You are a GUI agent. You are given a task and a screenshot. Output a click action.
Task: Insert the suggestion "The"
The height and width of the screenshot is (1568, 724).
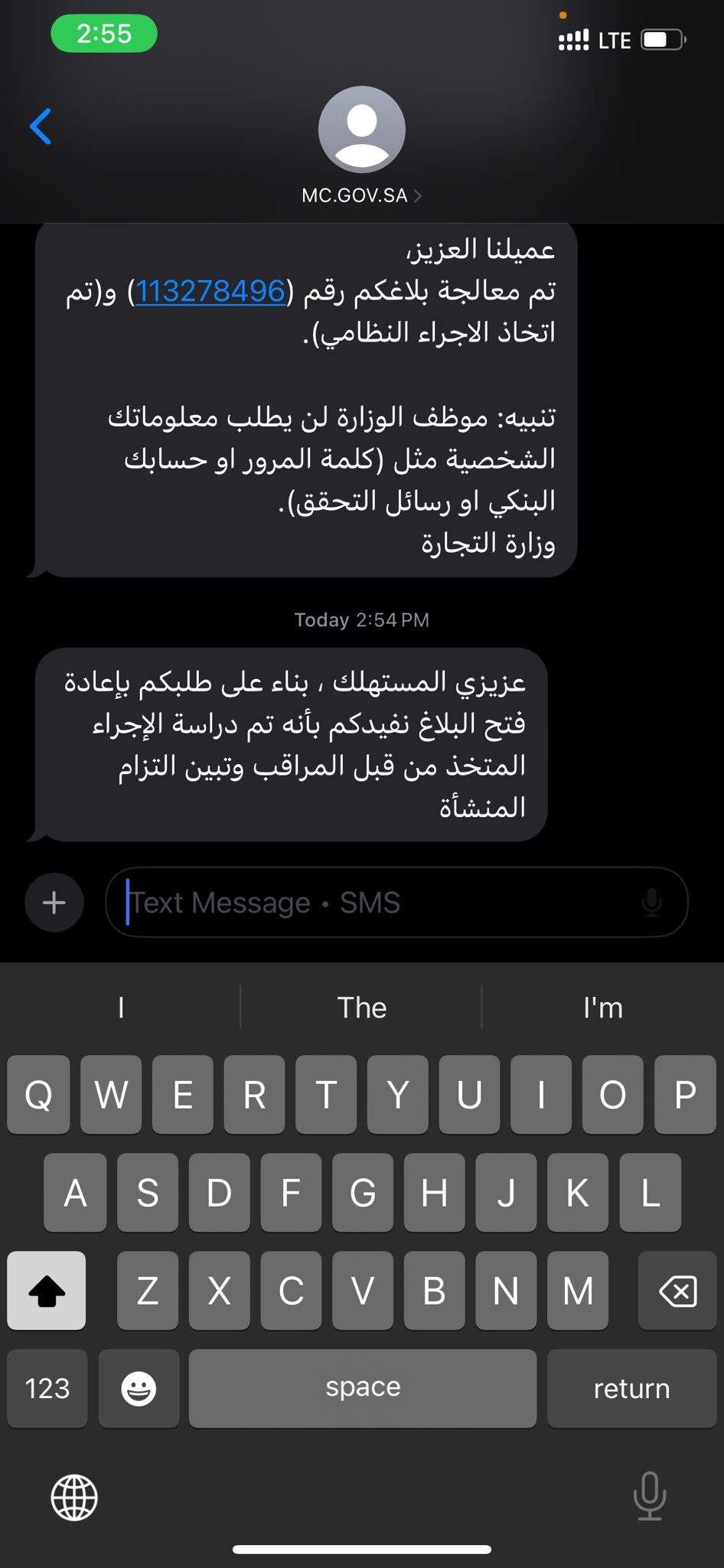click(362, 1008)
